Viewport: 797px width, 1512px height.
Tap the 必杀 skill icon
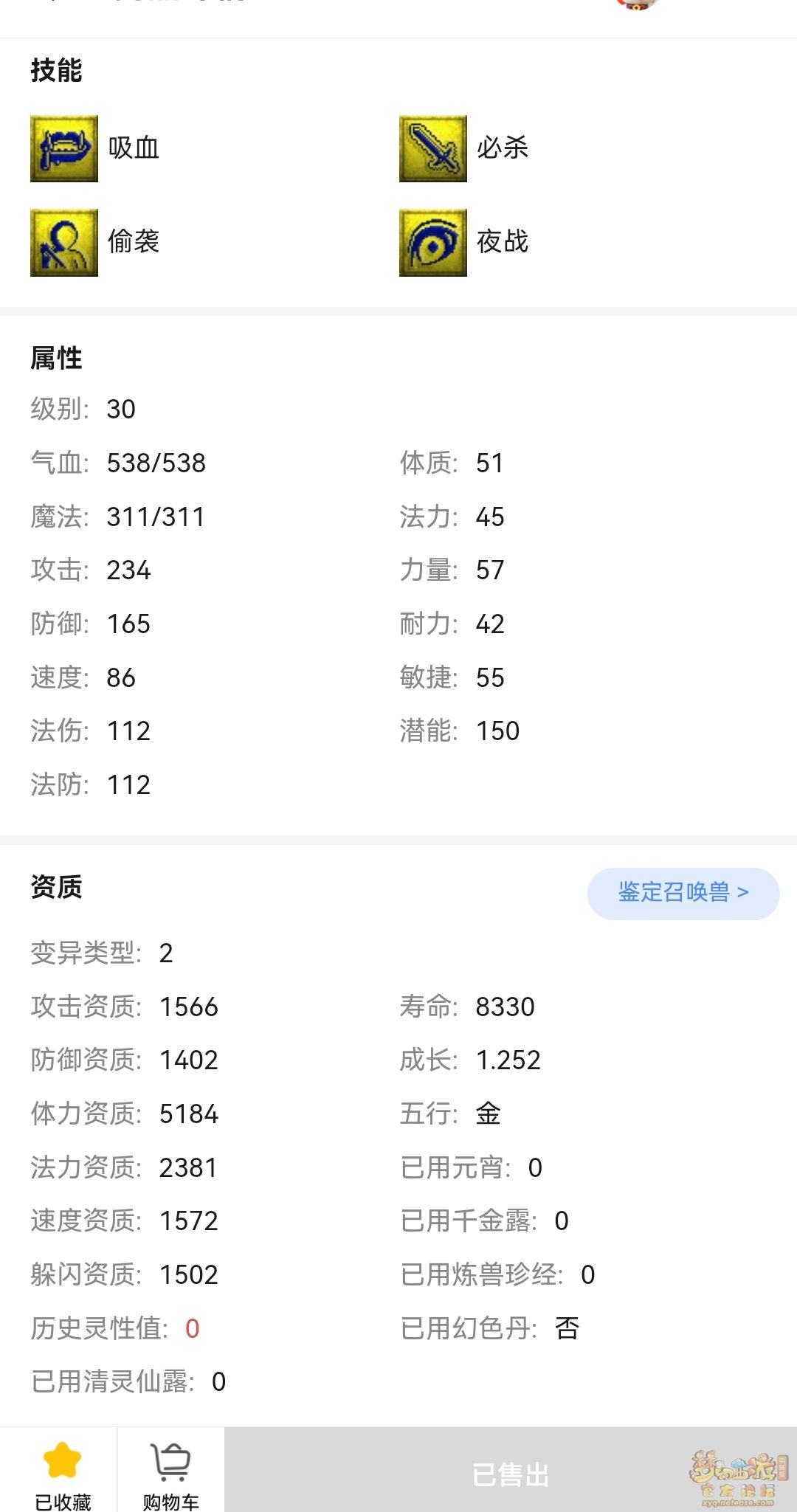click(x=433, y=148)
